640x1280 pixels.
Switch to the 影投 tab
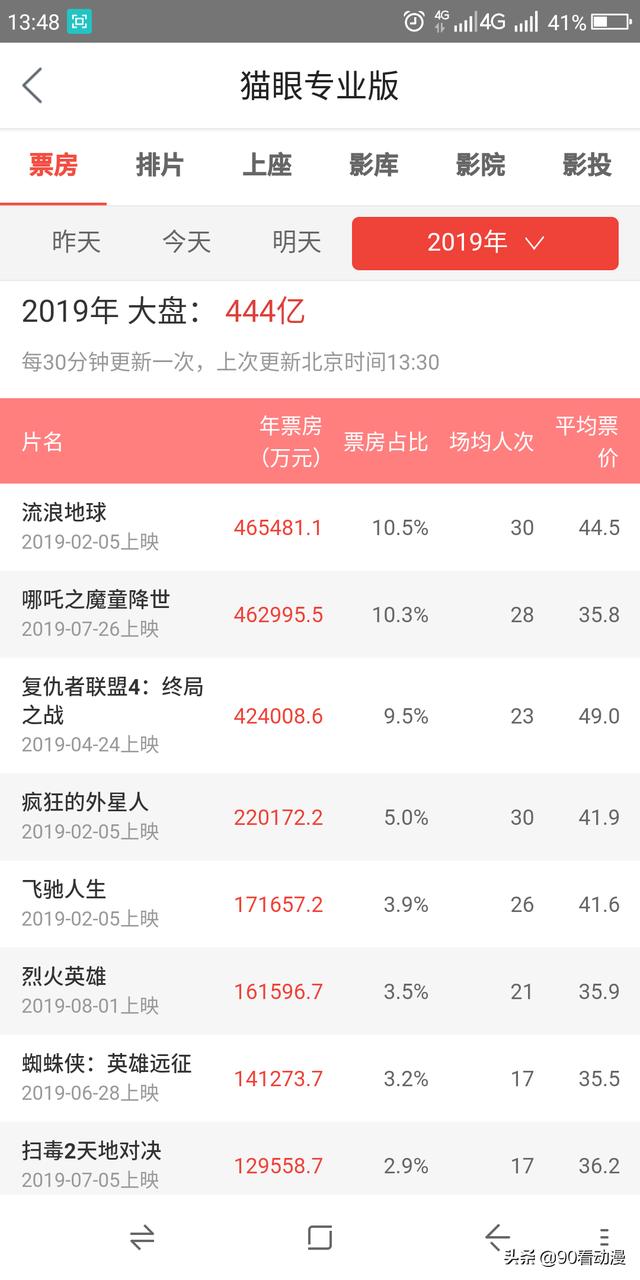click(587, 165)
